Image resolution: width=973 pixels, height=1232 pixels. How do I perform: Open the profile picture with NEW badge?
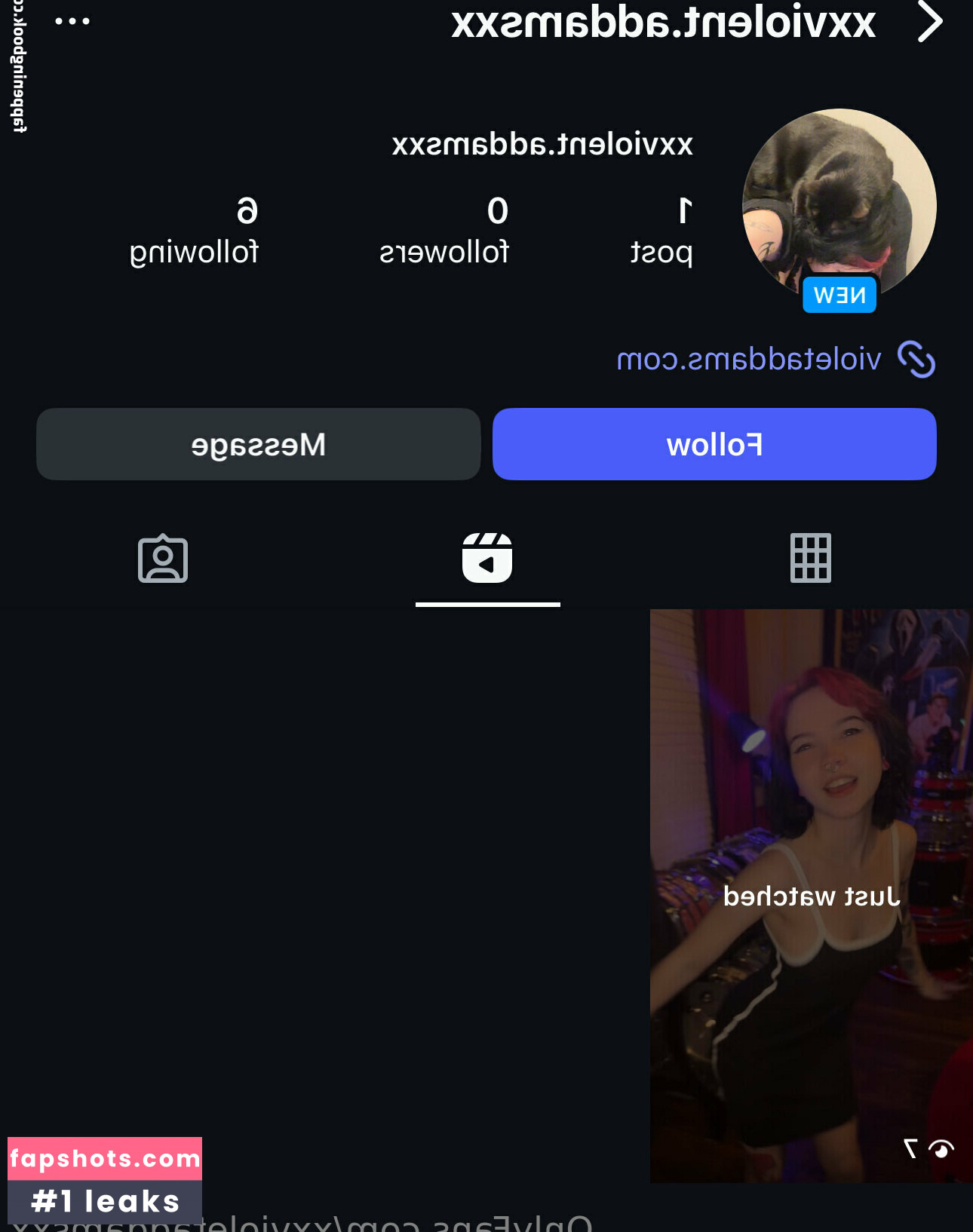(839, 206)
